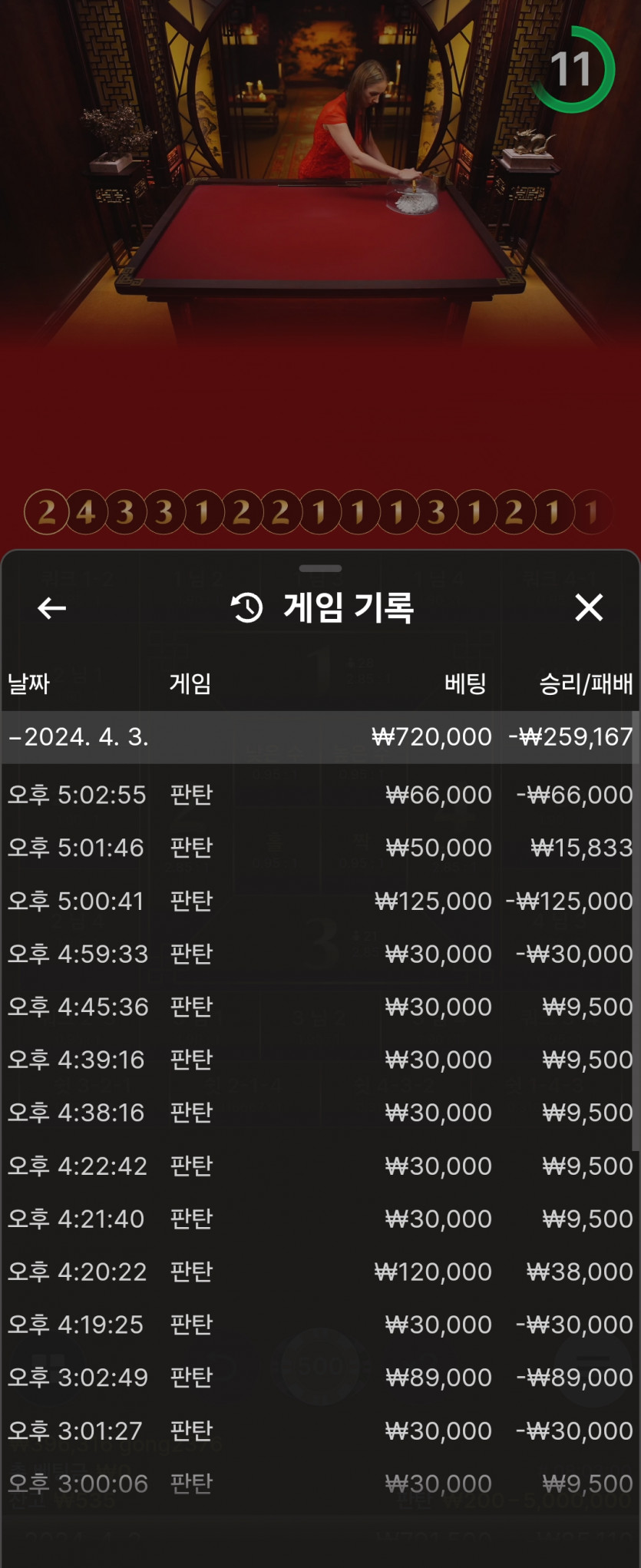Open the 오후 4:38:16 game entry
This screenshot has height=1568, width=641.
pyautogui.click(x=319, y=1113)
